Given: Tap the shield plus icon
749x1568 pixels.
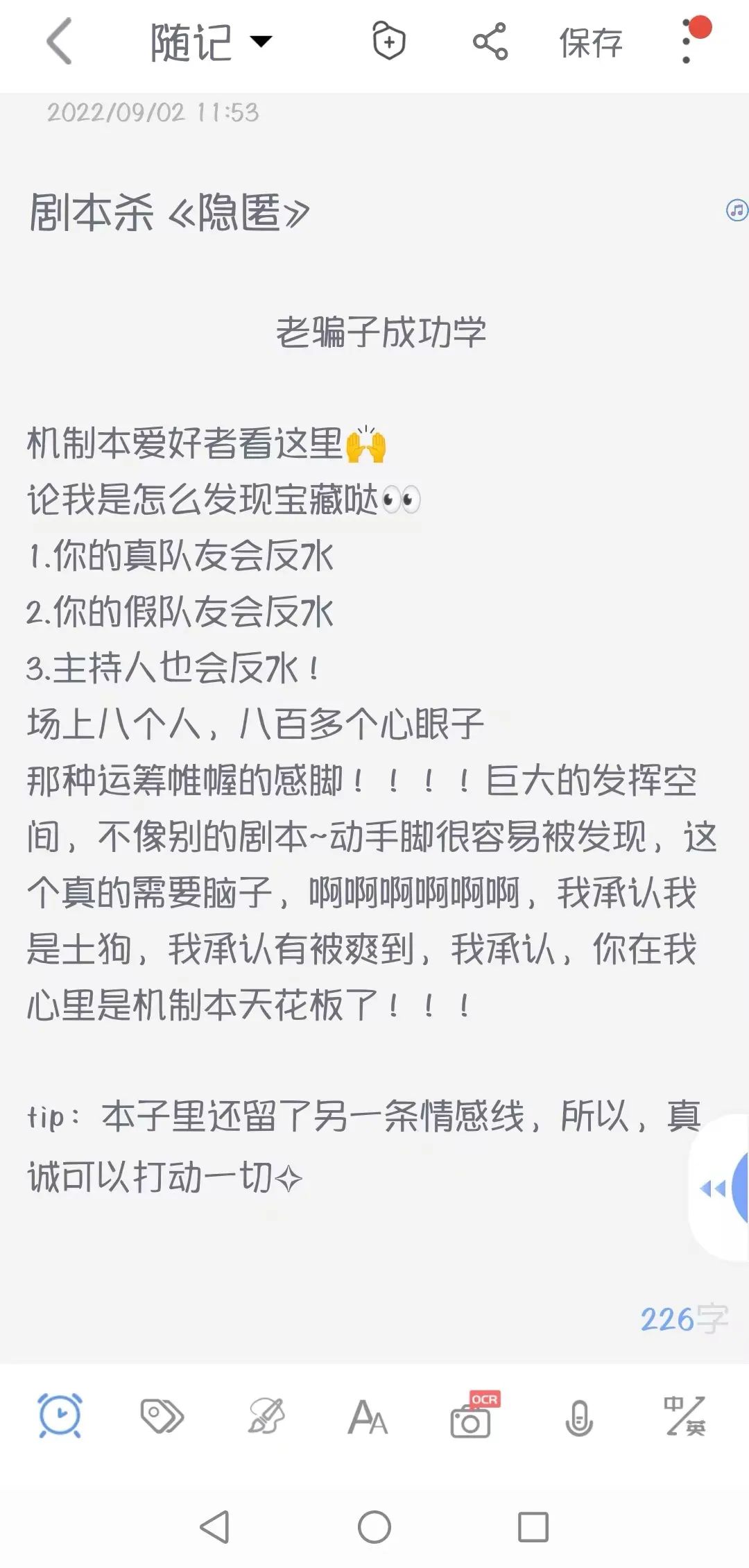Looking at the screenshot, I should point(389,42).
